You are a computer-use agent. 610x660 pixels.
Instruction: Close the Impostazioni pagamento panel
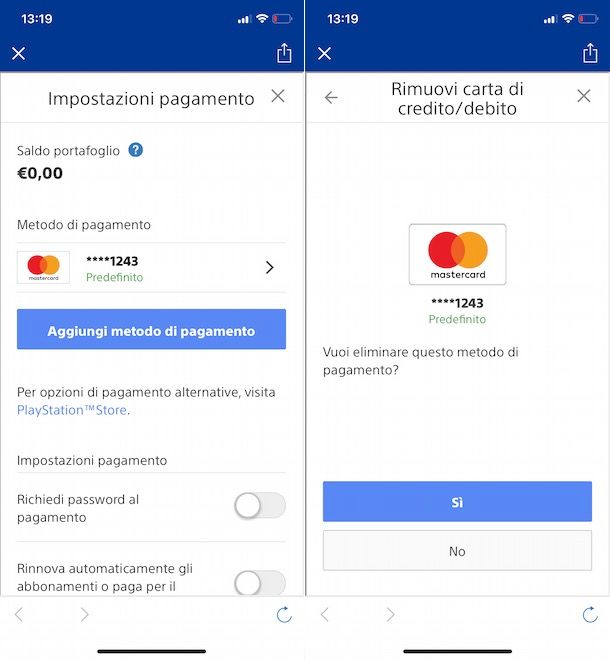click(278, 96)
